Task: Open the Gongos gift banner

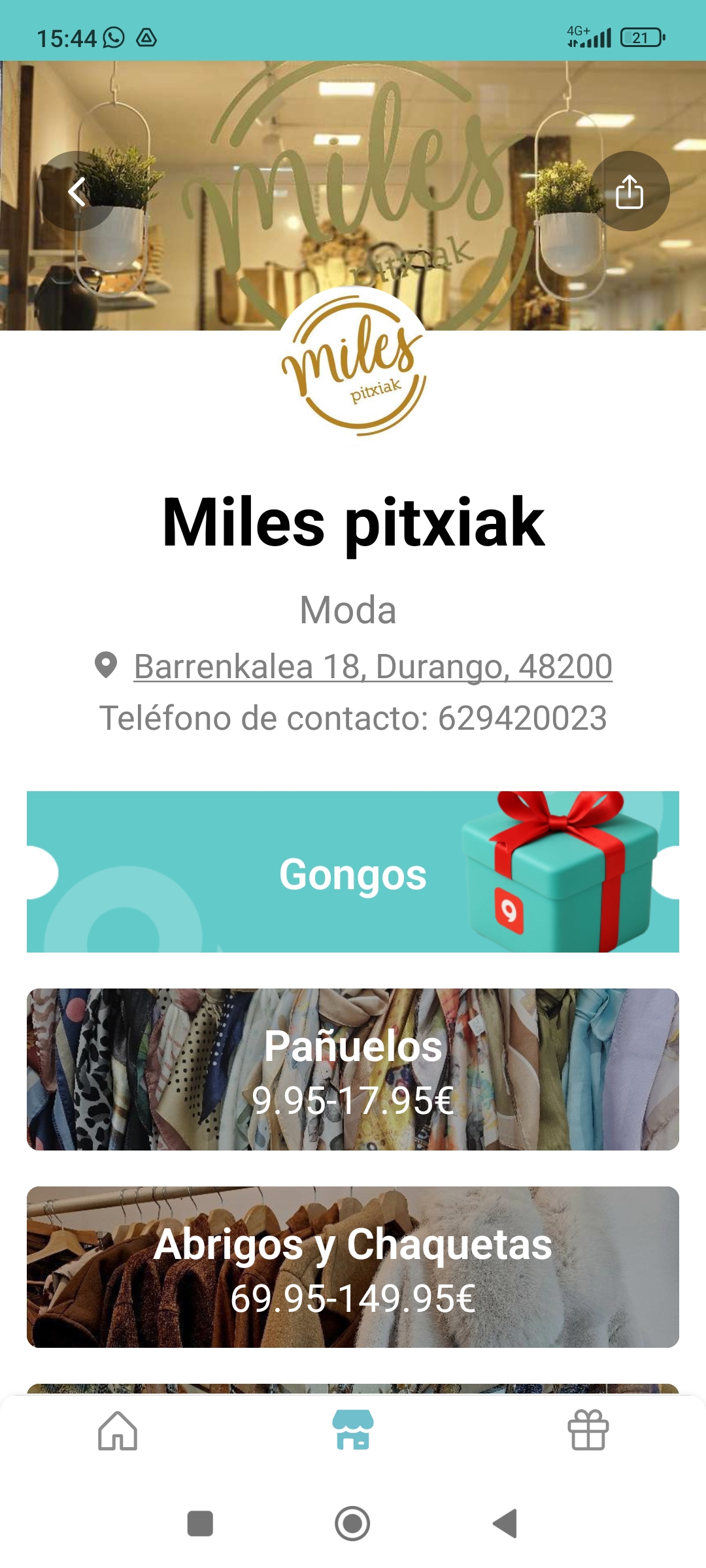Action: click(x=353, y=872)
